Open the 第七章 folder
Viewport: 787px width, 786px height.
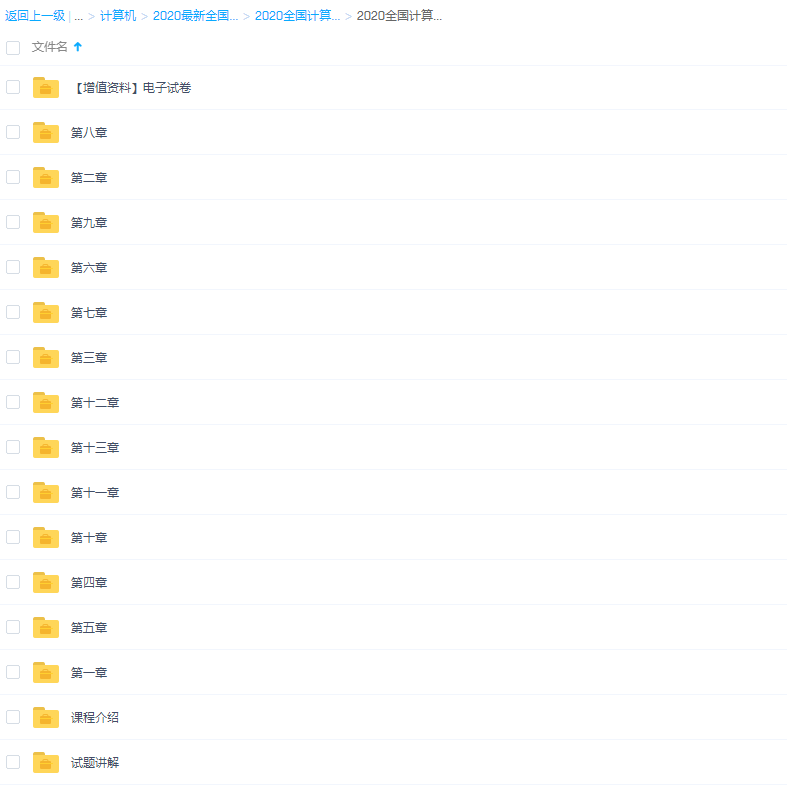click(89, 313)
